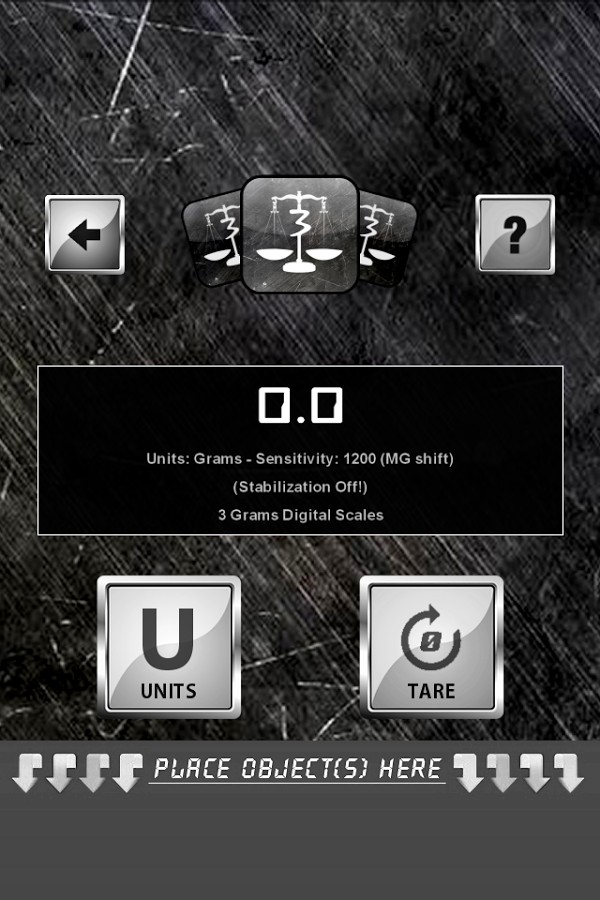
Task: Open the help question mark button
Action: 515,235
